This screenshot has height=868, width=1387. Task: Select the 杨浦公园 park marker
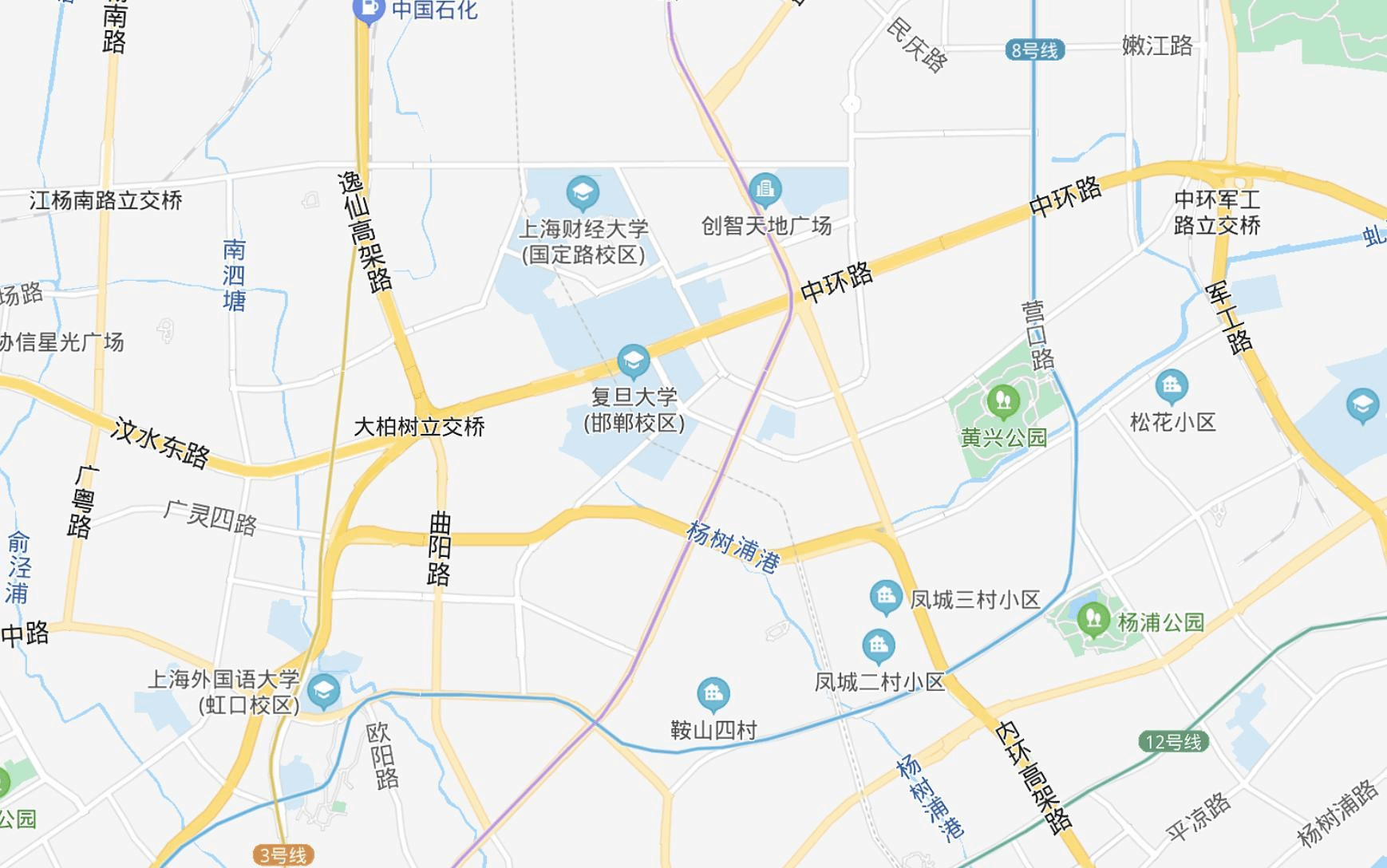coord(1093,618)
